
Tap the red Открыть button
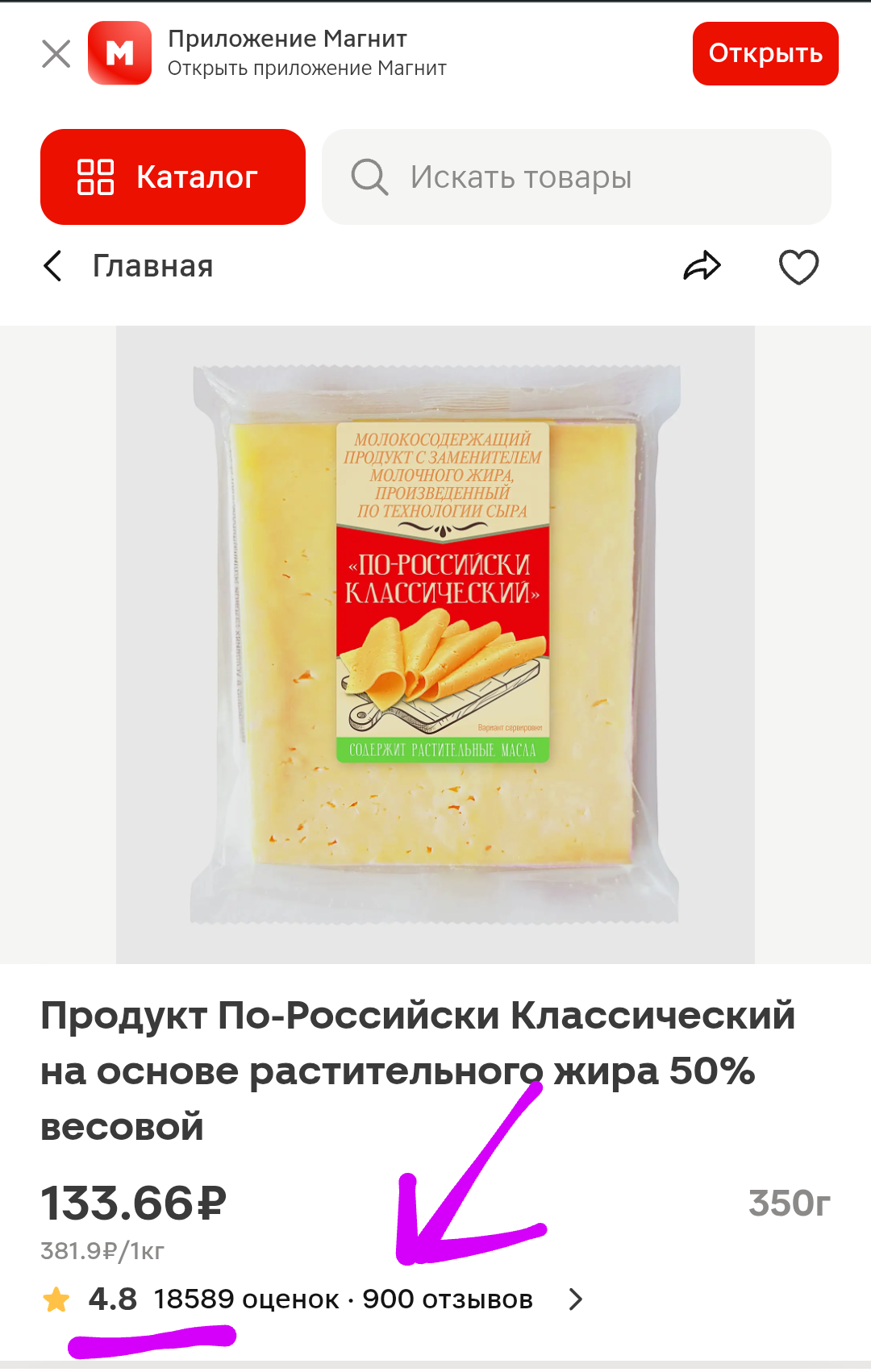point(765,54)
